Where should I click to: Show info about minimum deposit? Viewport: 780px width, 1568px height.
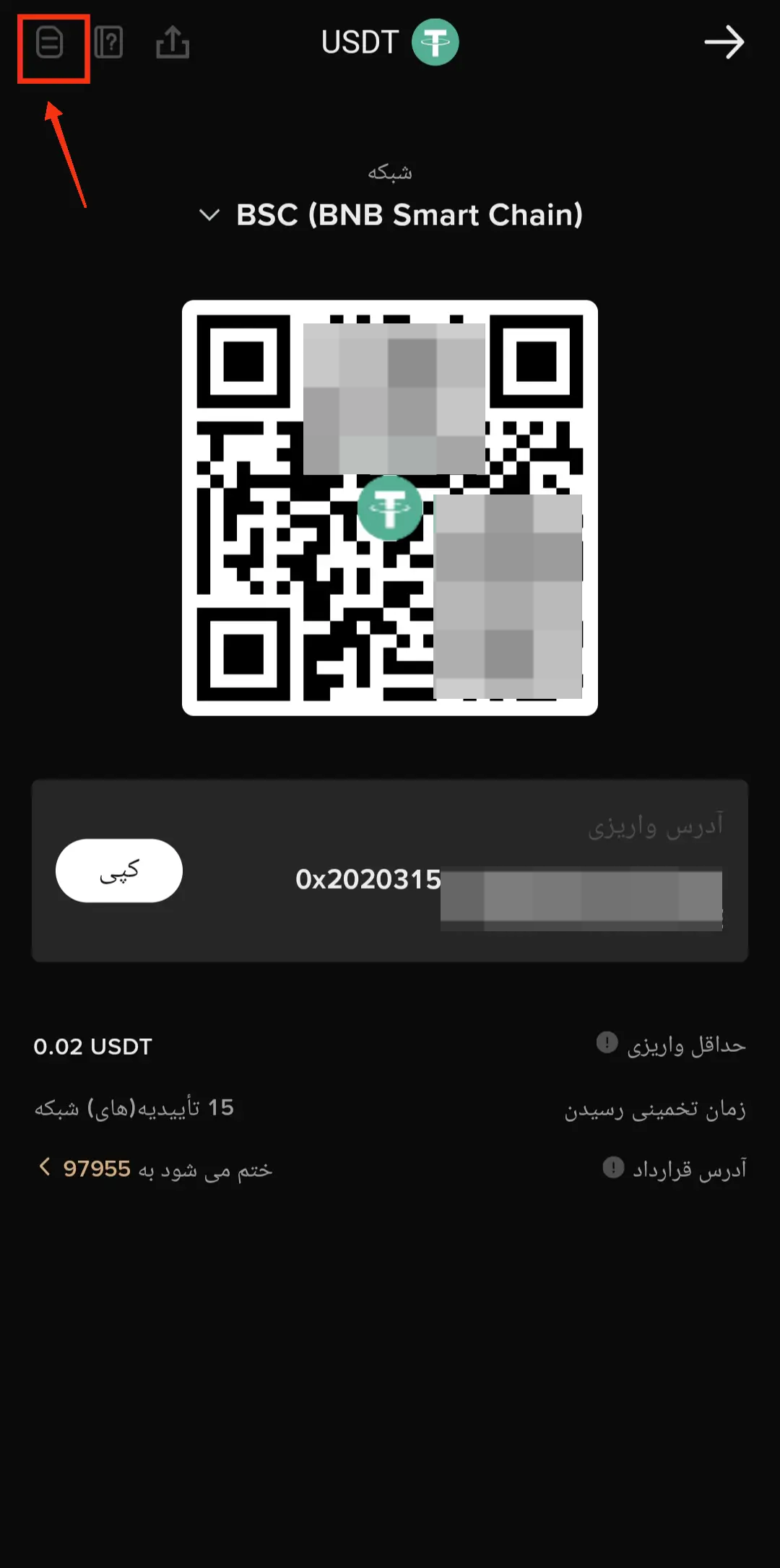pos(607,1042)
